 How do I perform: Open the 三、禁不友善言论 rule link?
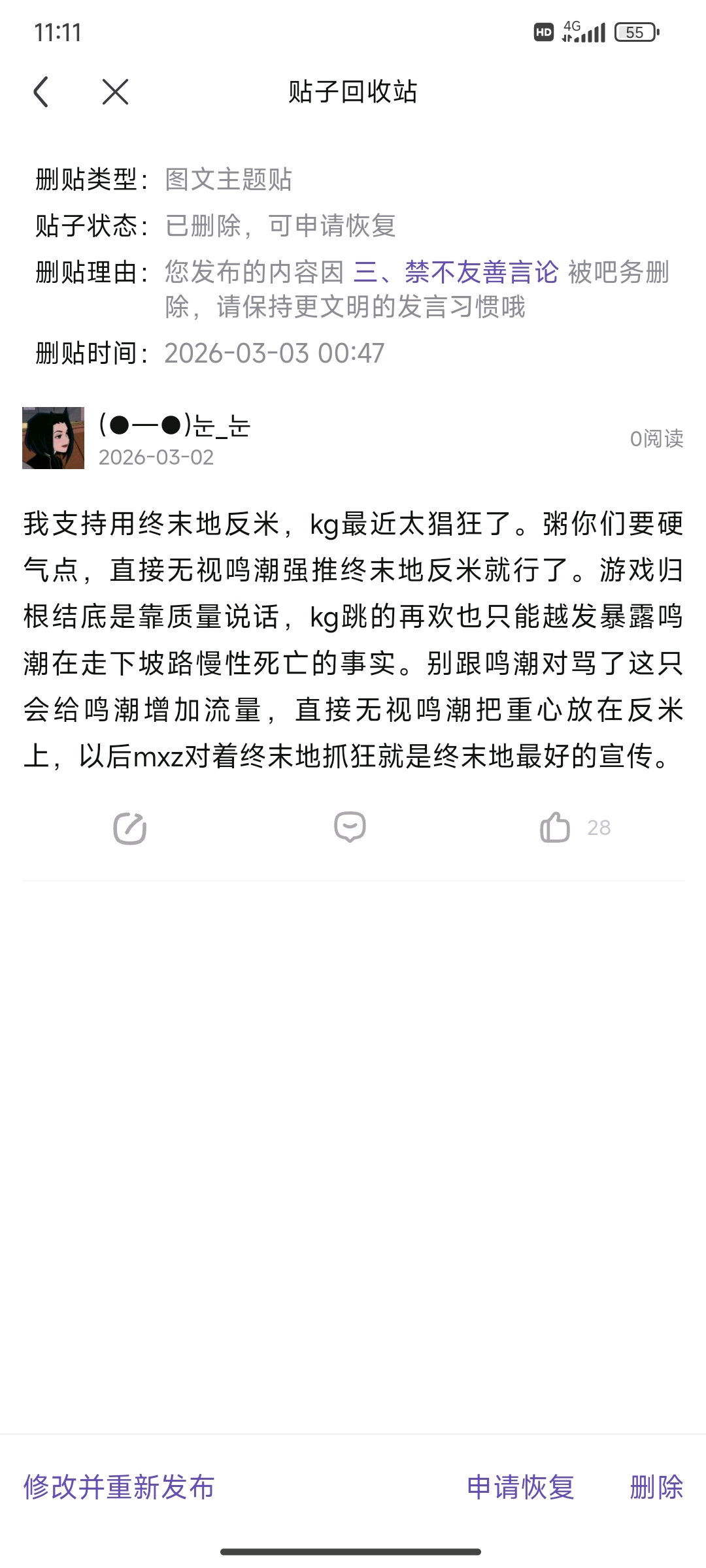tap(456, 272)
